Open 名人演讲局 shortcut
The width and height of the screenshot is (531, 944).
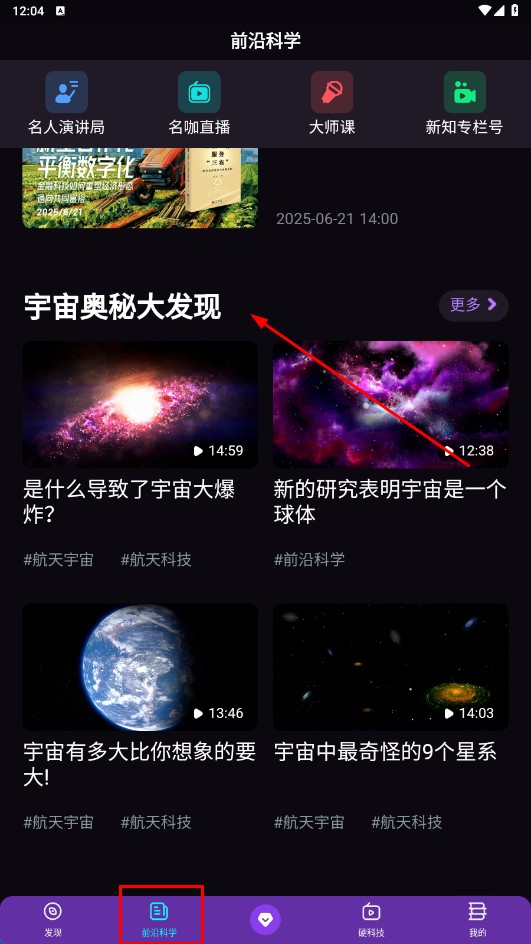click(x=66, y=103)
